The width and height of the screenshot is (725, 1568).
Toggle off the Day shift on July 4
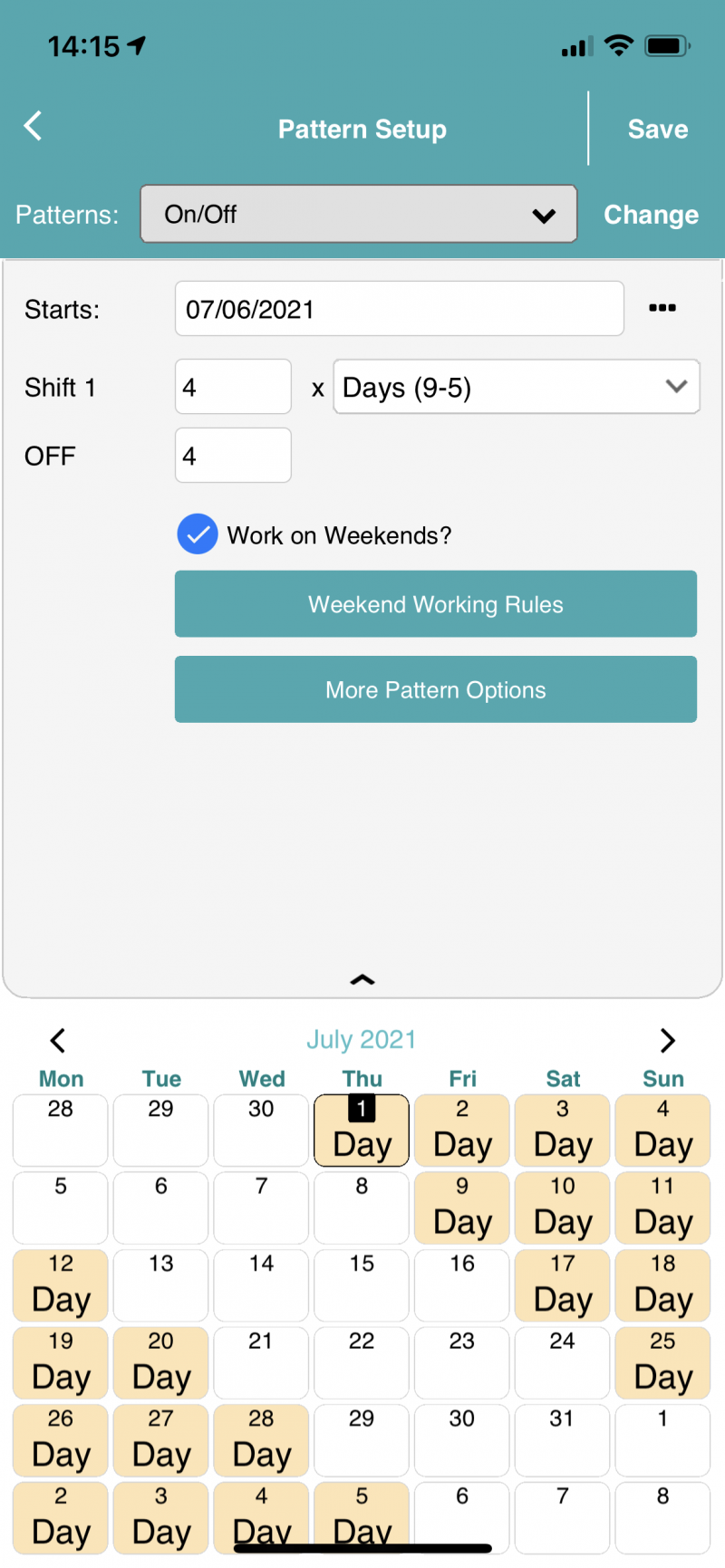(662, 1130)
